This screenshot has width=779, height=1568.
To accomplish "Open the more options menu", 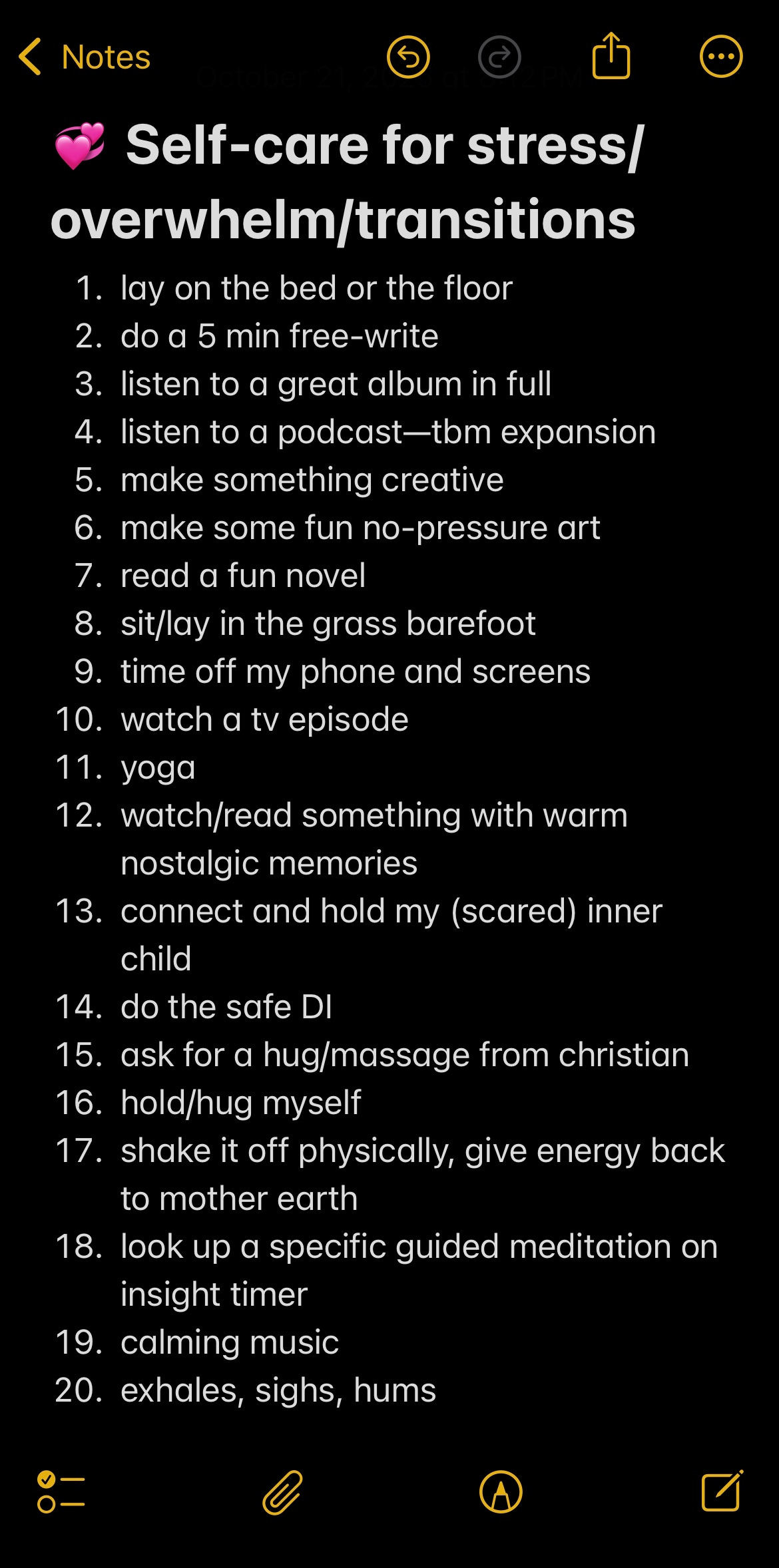I will point(721,57).
